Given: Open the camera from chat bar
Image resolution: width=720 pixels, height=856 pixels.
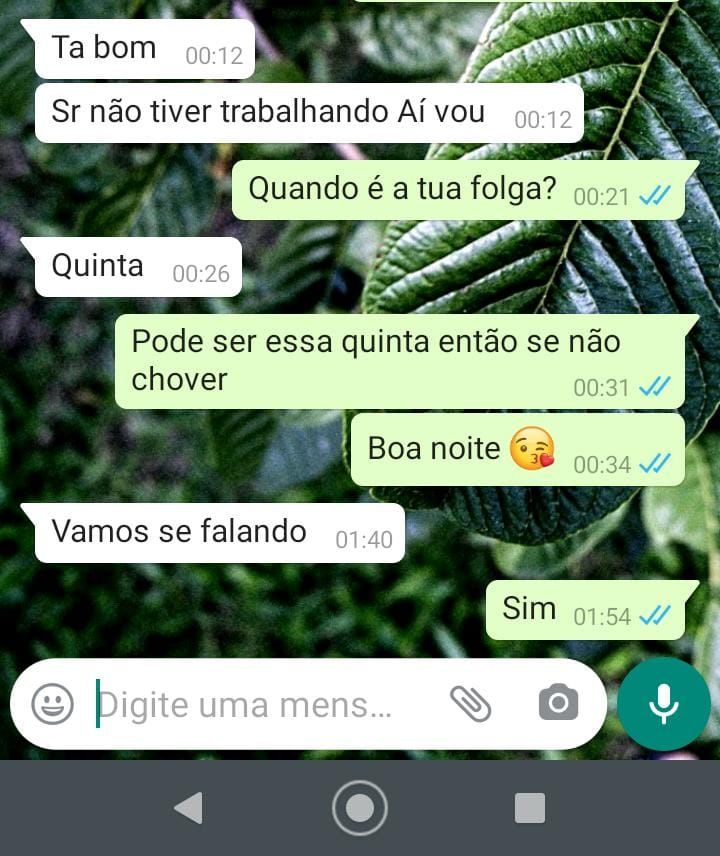Looking at the screenshot, I should (558, 703).
